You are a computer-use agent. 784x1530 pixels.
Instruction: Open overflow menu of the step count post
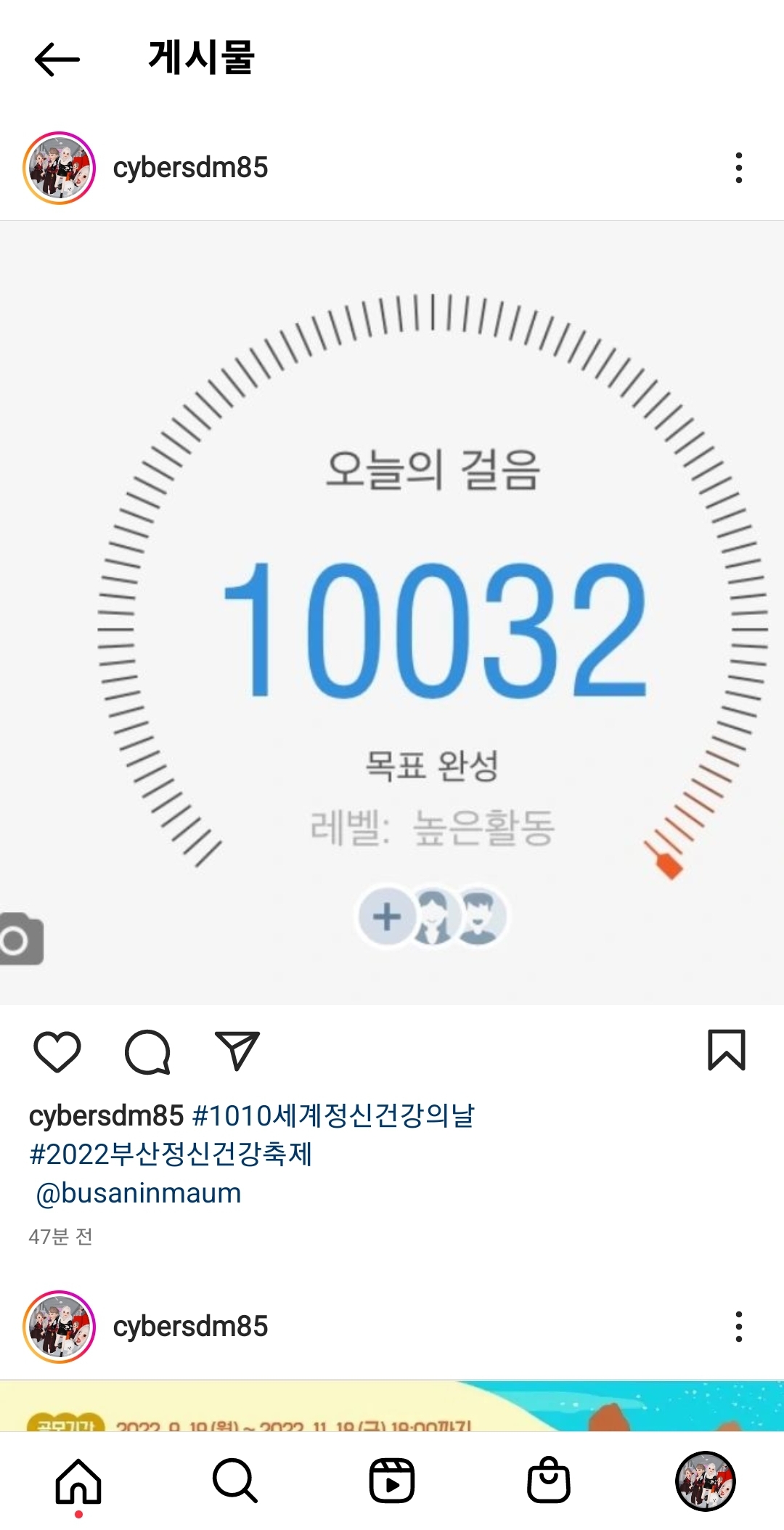click(x=738, y=168)
